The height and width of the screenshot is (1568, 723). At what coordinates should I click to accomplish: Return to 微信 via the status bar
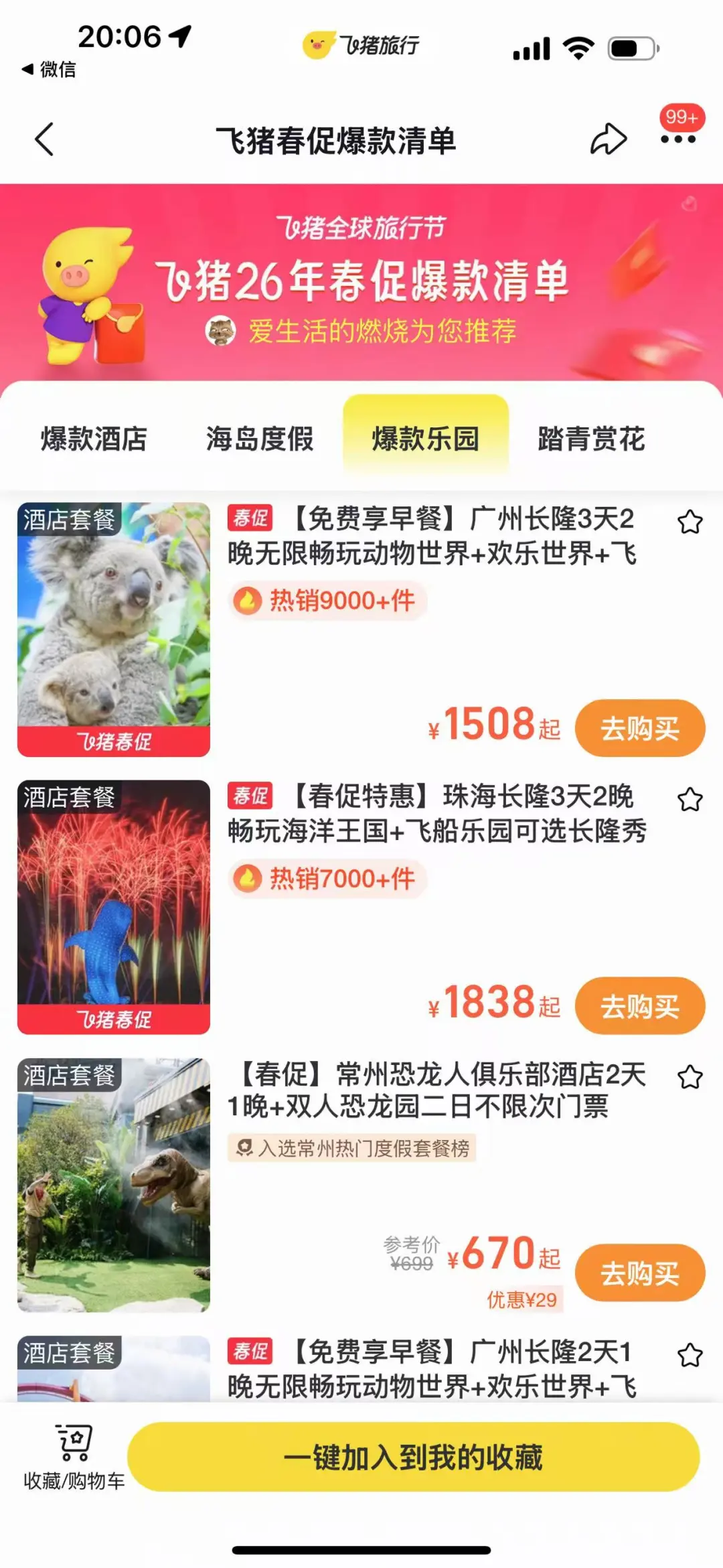pos(50,69)
